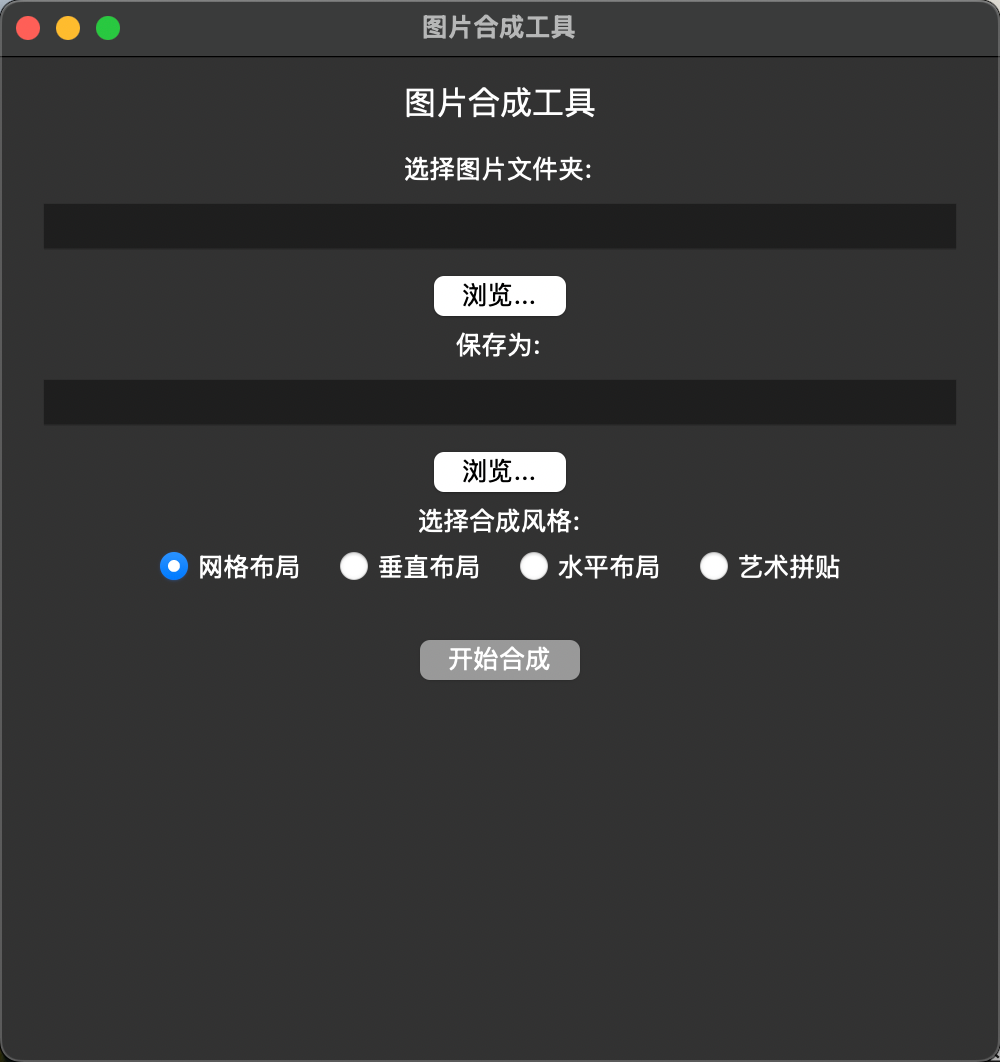Choose a save destination via 浏览...

499,471
